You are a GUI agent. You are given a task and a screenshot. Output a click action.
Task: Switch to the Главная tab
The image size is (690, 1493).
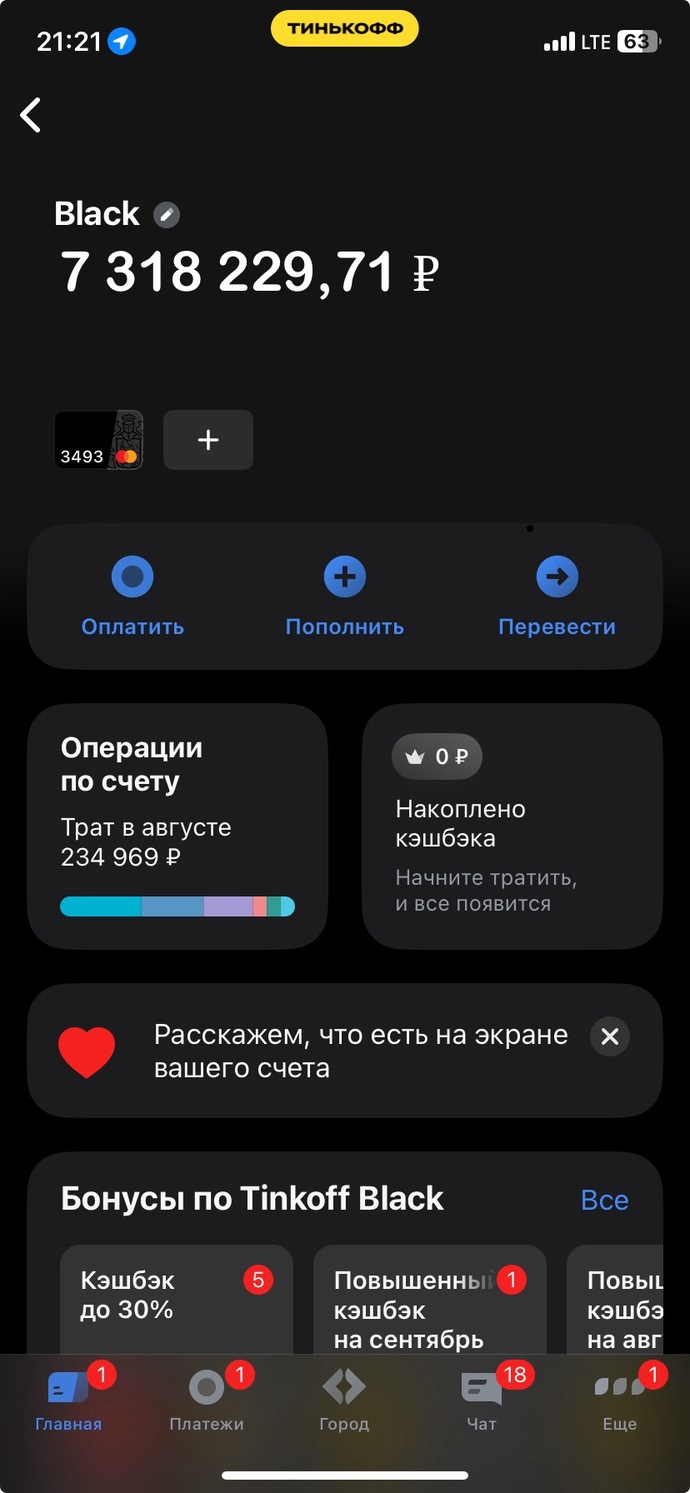coord(69,1400)
